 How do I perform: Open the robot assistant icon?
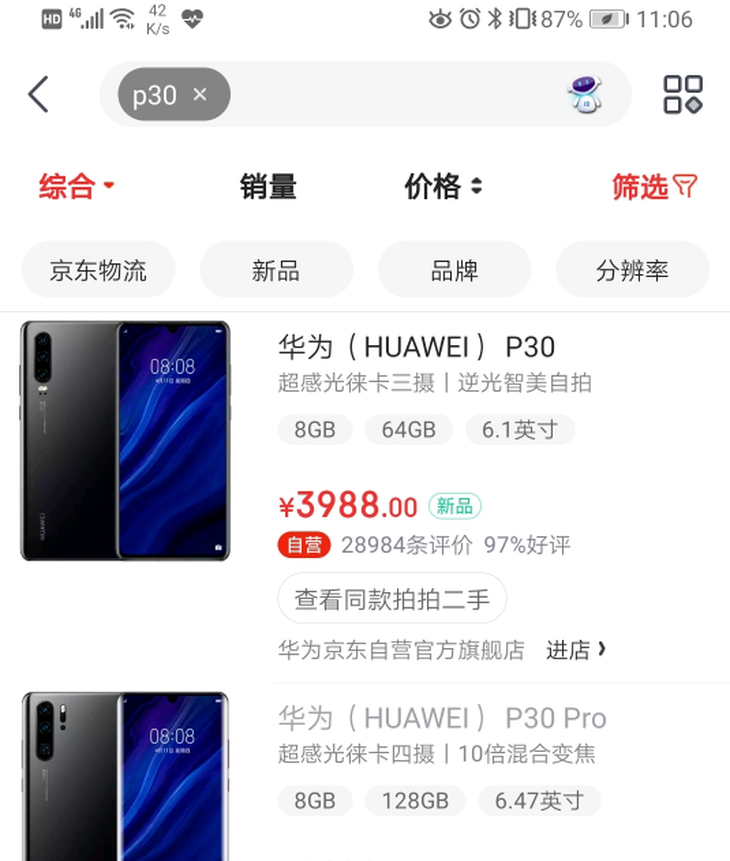(x=585, y=95)
